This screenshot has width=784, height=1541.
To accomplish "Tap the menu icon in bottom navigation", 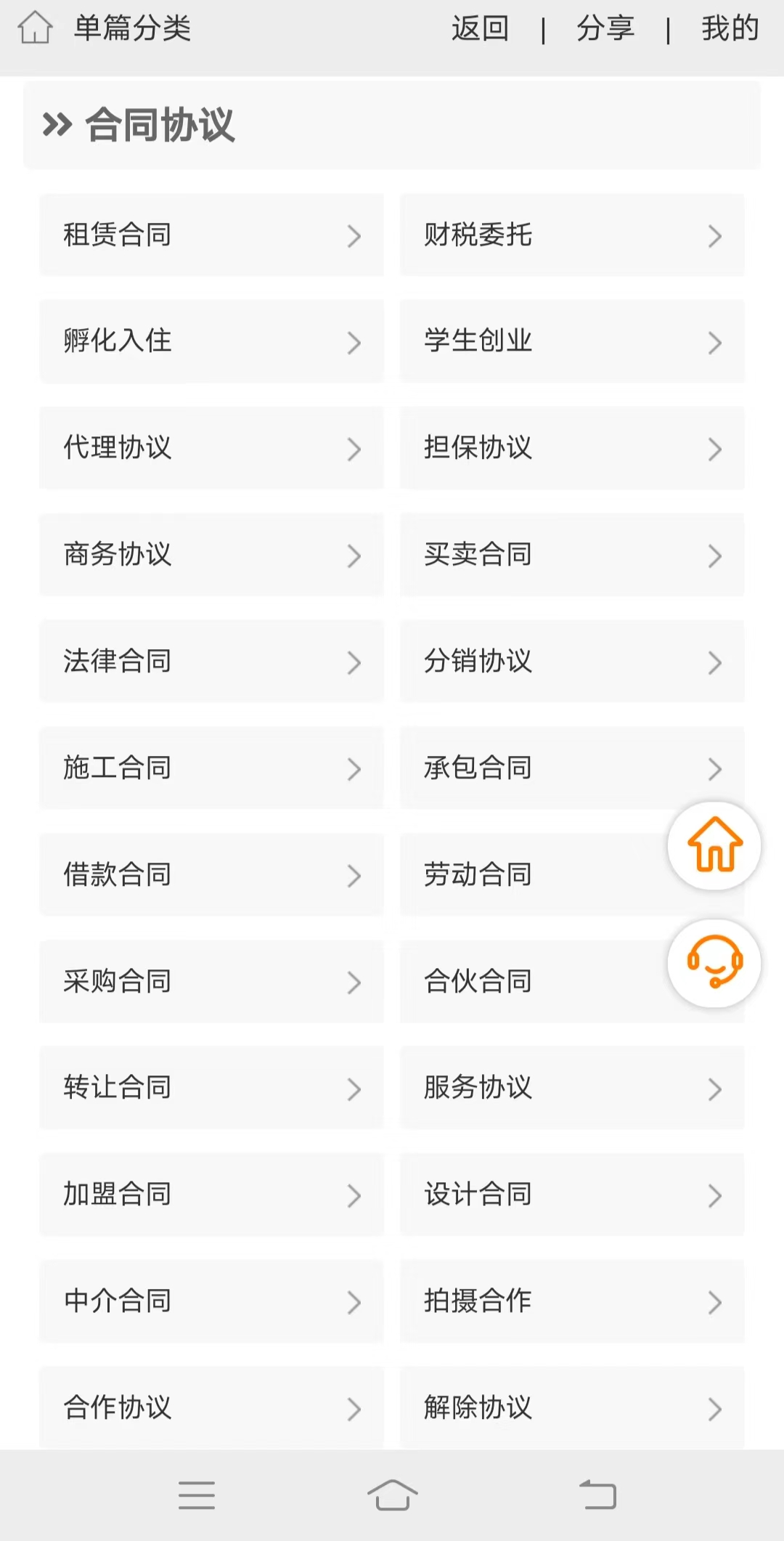I will pos(197,1496).
